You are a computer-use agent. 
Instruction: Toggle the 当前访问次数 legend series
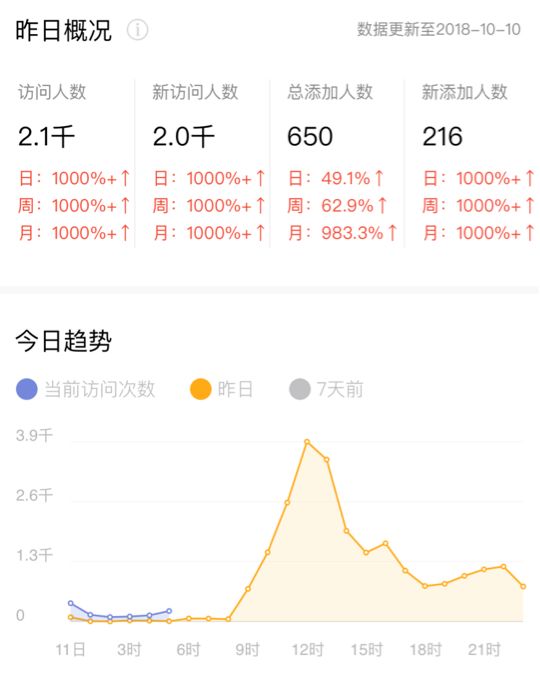click(x=85, y=389)
